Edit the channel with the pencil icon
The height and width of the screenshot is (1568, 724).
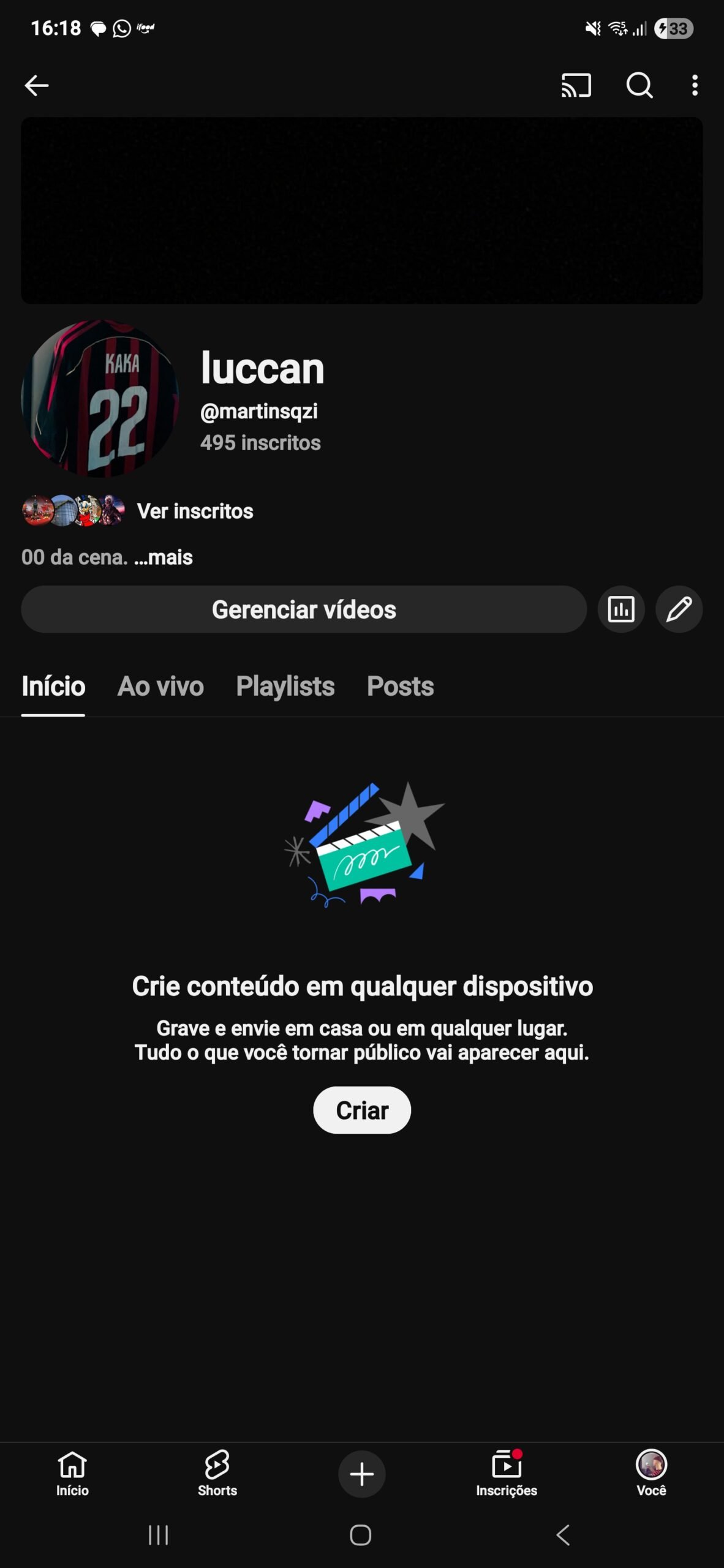(x=679, y=609)
